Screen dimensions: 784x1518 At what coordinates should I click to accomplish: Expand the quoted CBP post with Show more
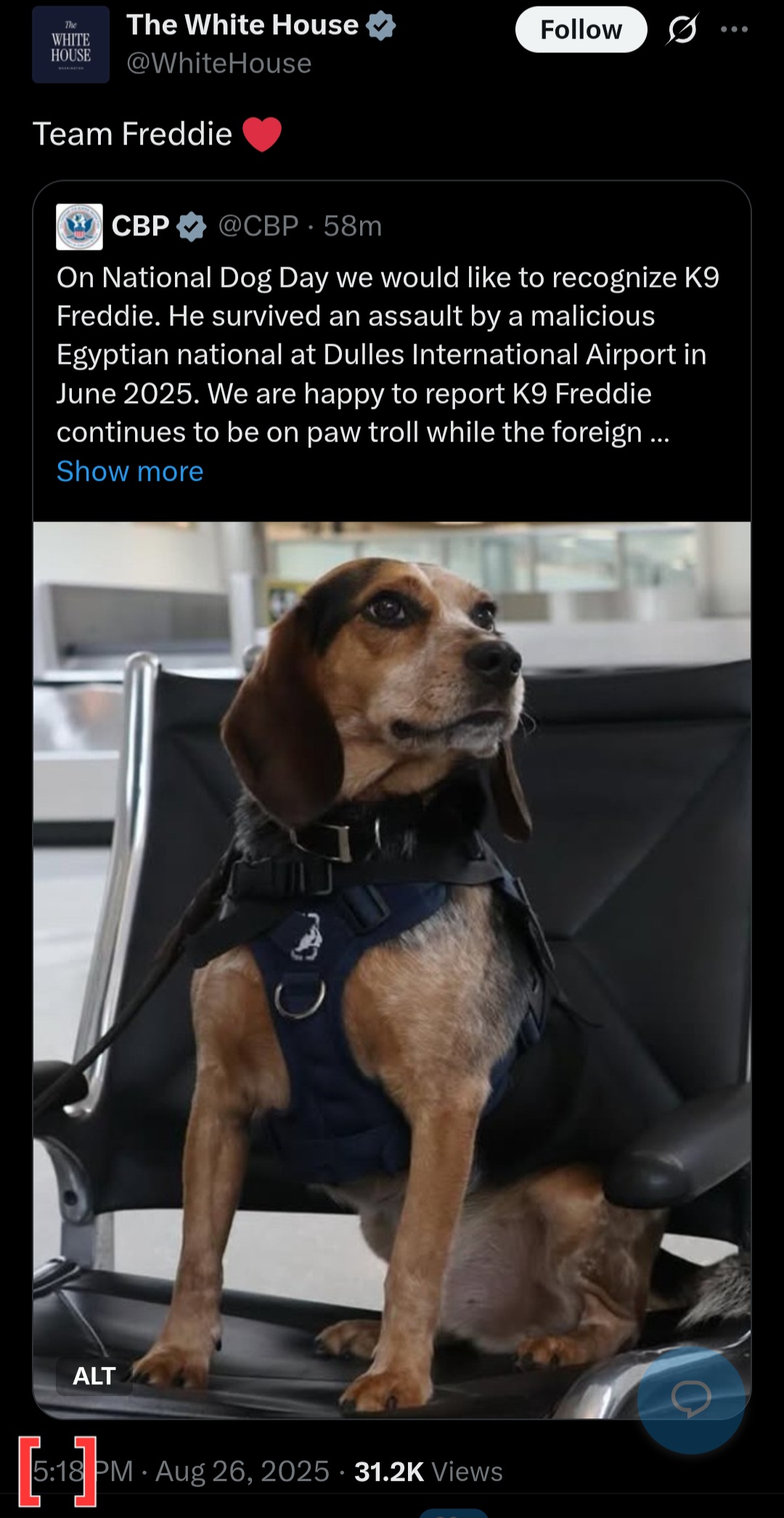130,471
